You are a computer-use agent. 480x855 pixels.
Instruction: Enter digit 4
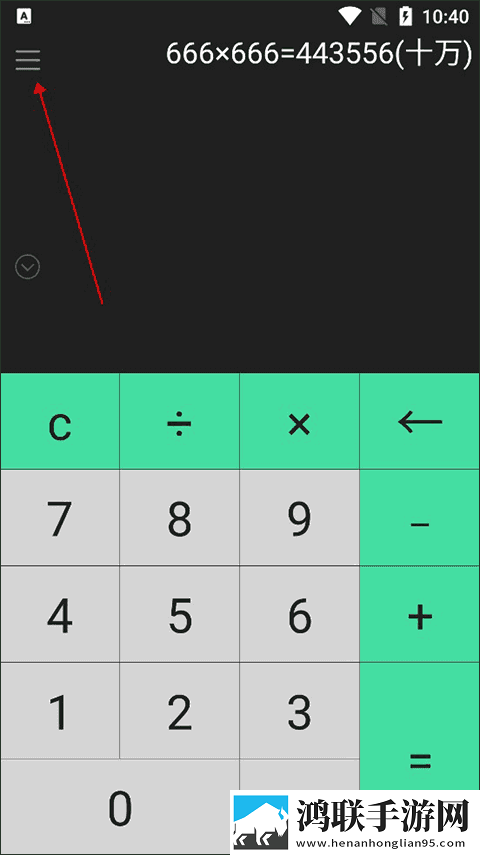(x=60, y=615)
